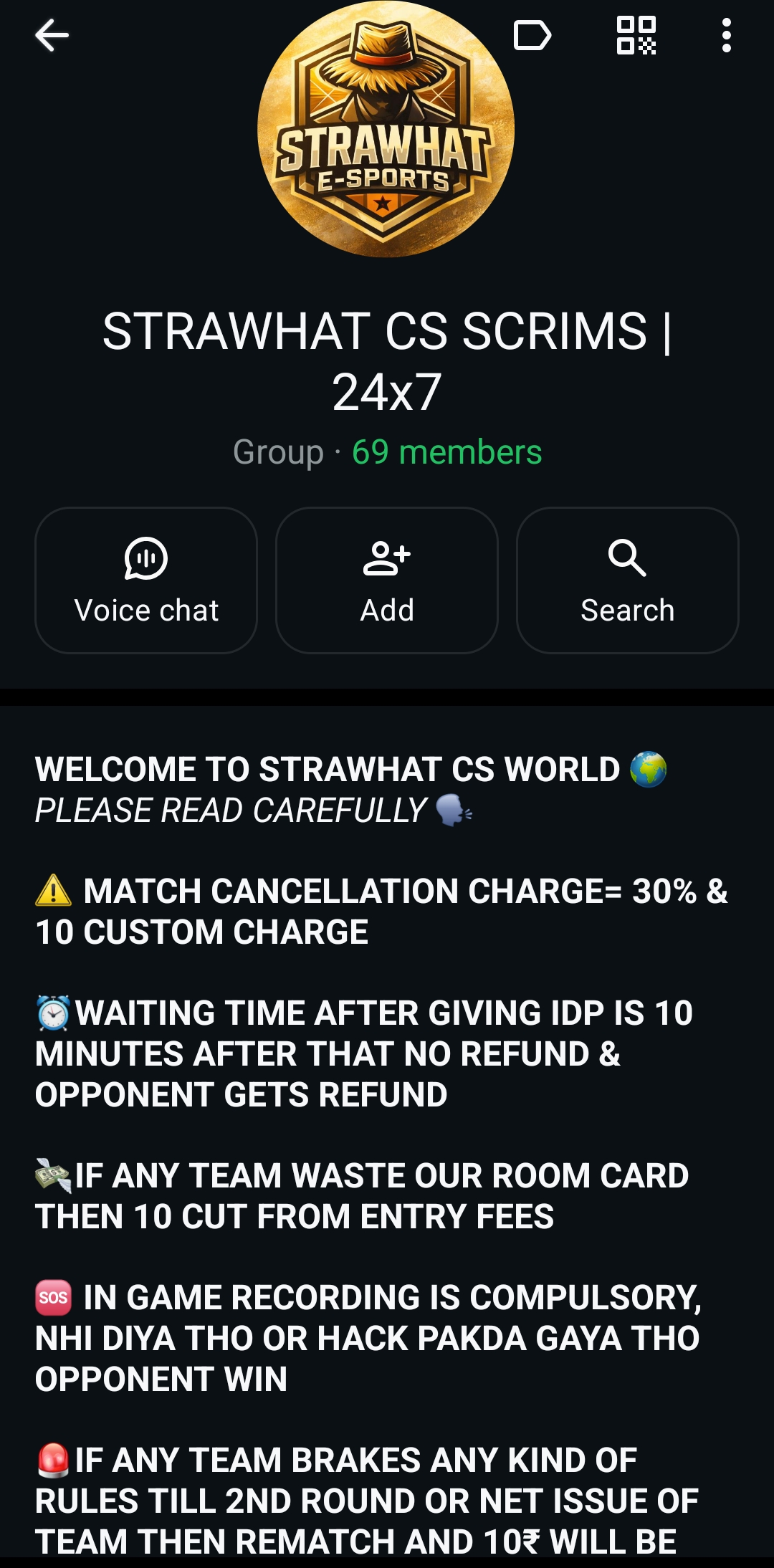Add a new member to group

pyautogui.click(x=387, y=580)
